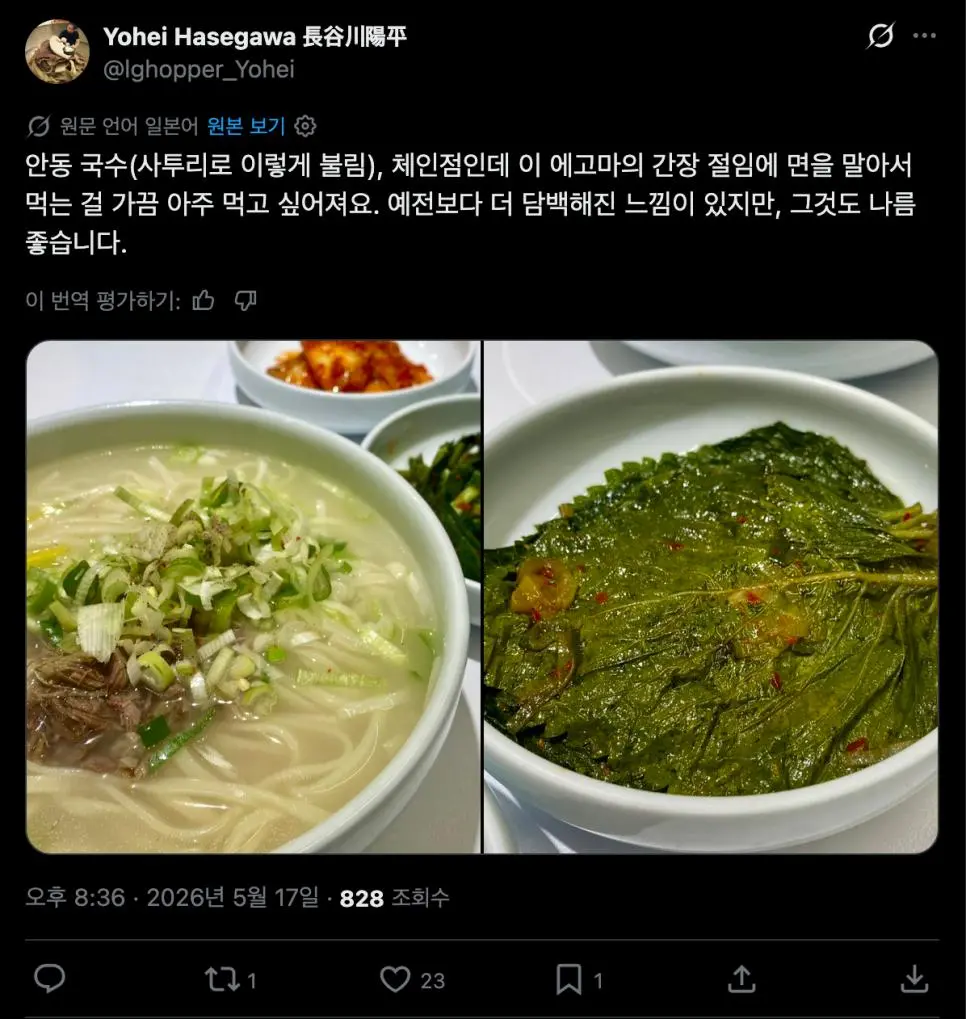Open the post's overflow menu

pos(924,36)
